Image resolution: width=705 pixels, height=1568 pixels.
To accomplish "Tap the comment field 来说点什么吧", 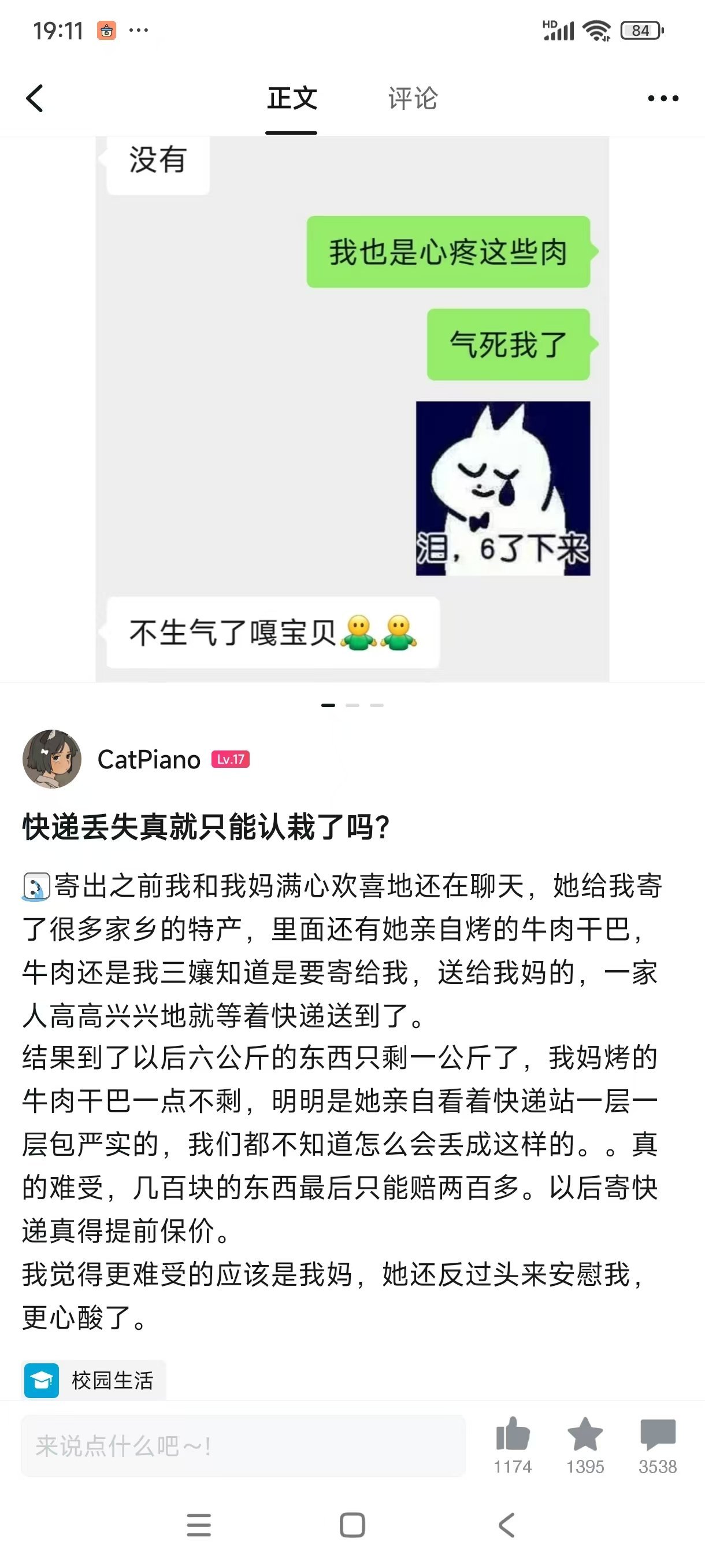I will [243, 1445].
